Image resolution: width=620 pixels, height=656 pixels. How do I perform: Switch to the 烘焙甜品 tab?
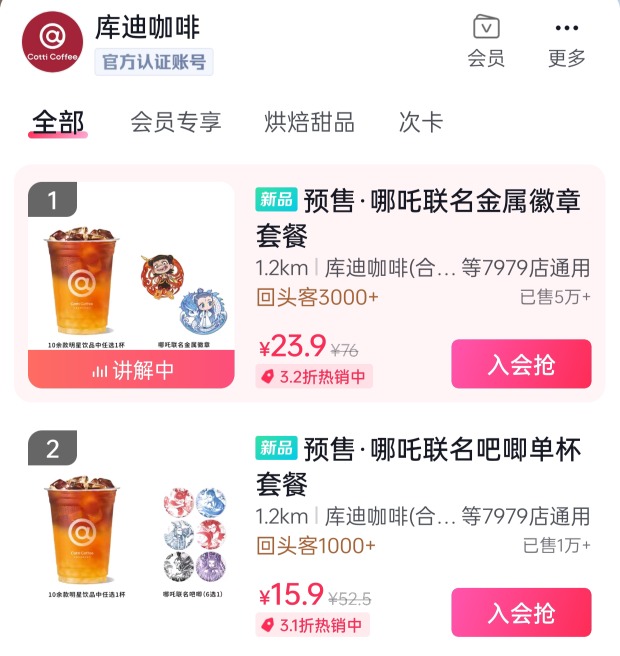pyautogui.click(x=309, y=122)
